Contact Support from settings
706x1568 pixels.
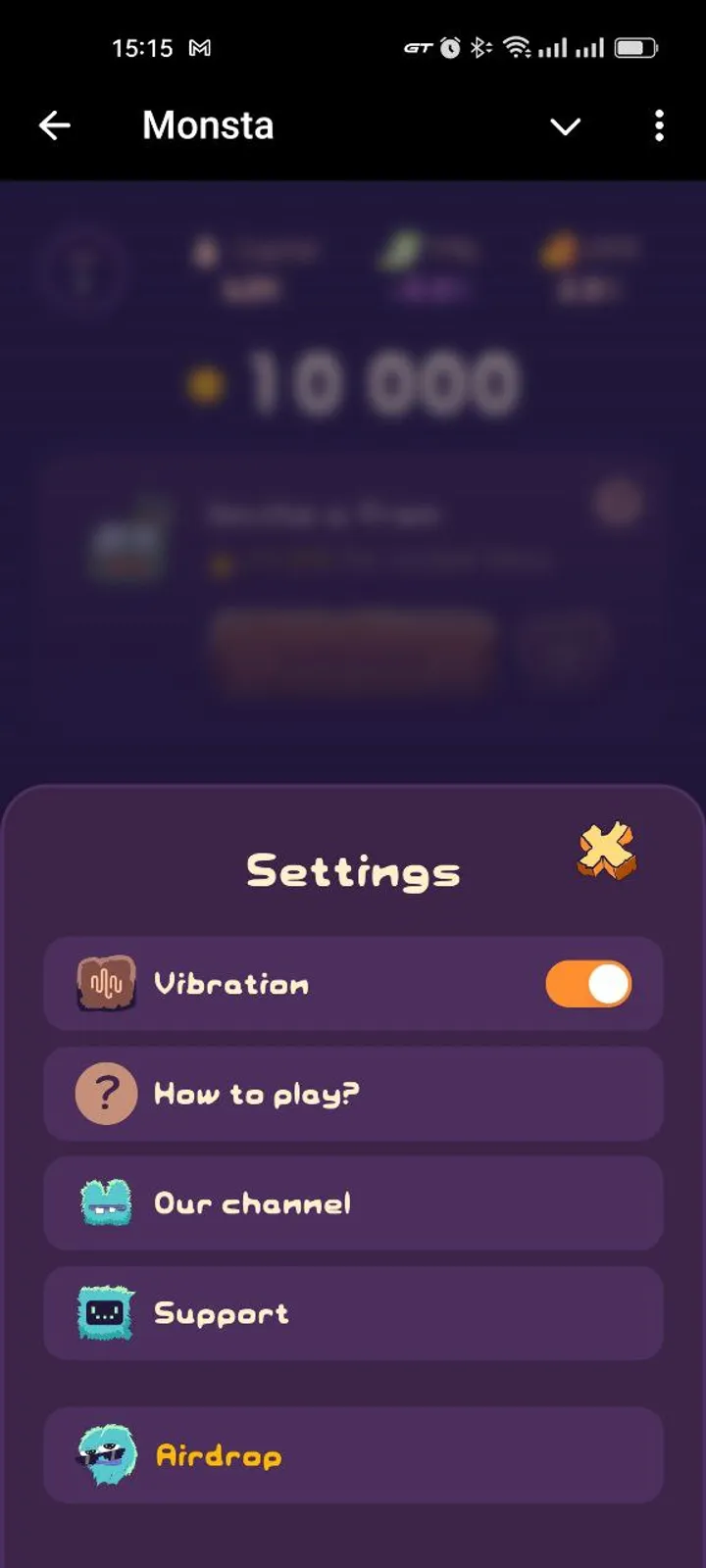[353, 1313]
